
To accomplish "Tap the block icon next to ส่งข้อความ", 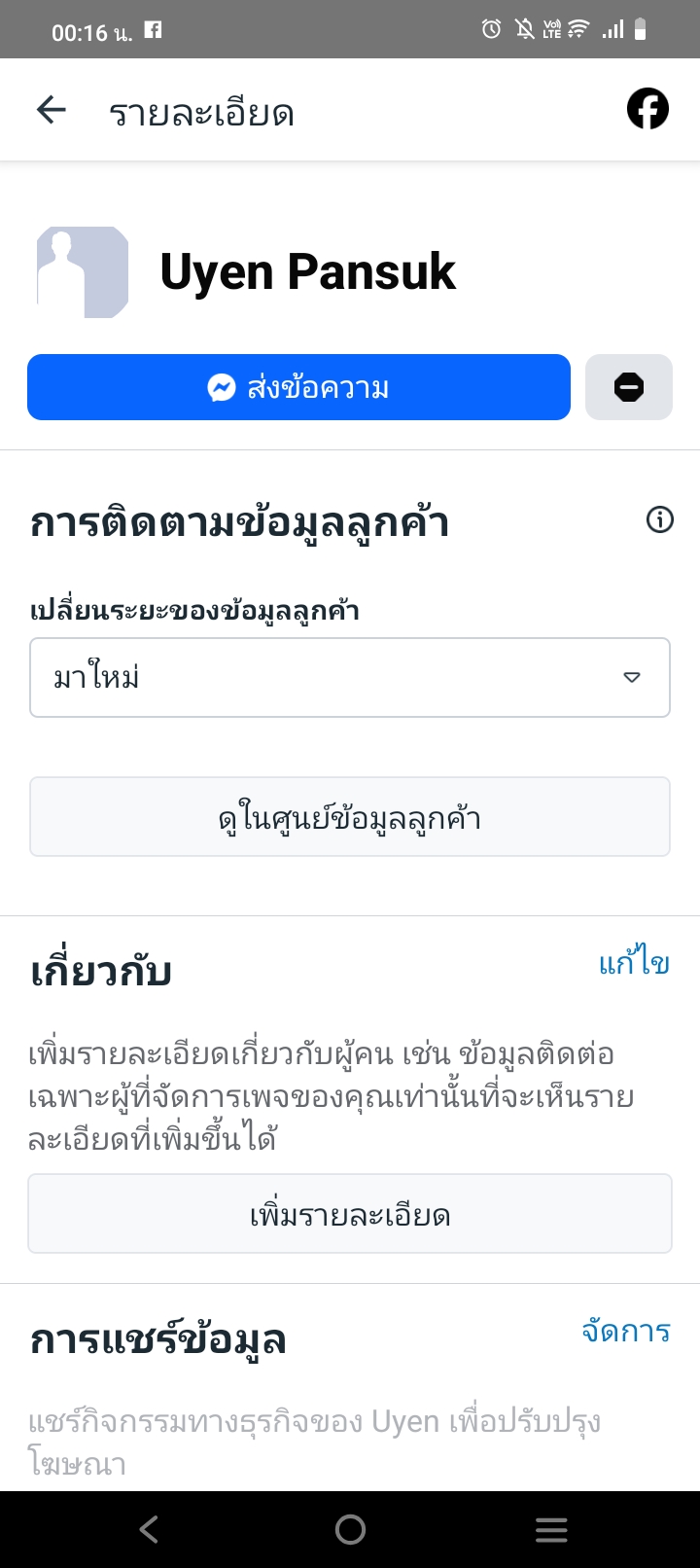I will click(628, 387).
